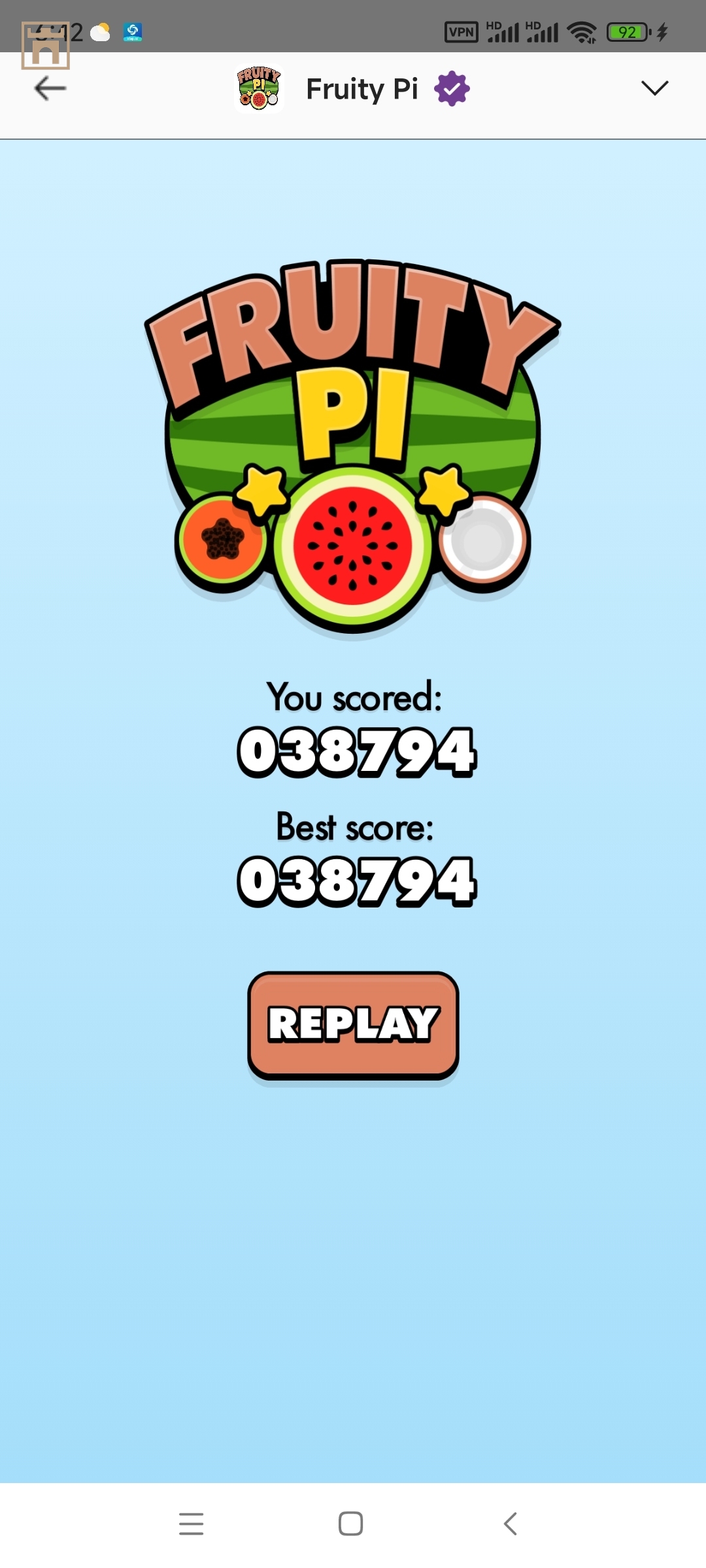The image size is (706, 1568).
Task: Open the system recent apps menu
Action: click(191, 1524)
